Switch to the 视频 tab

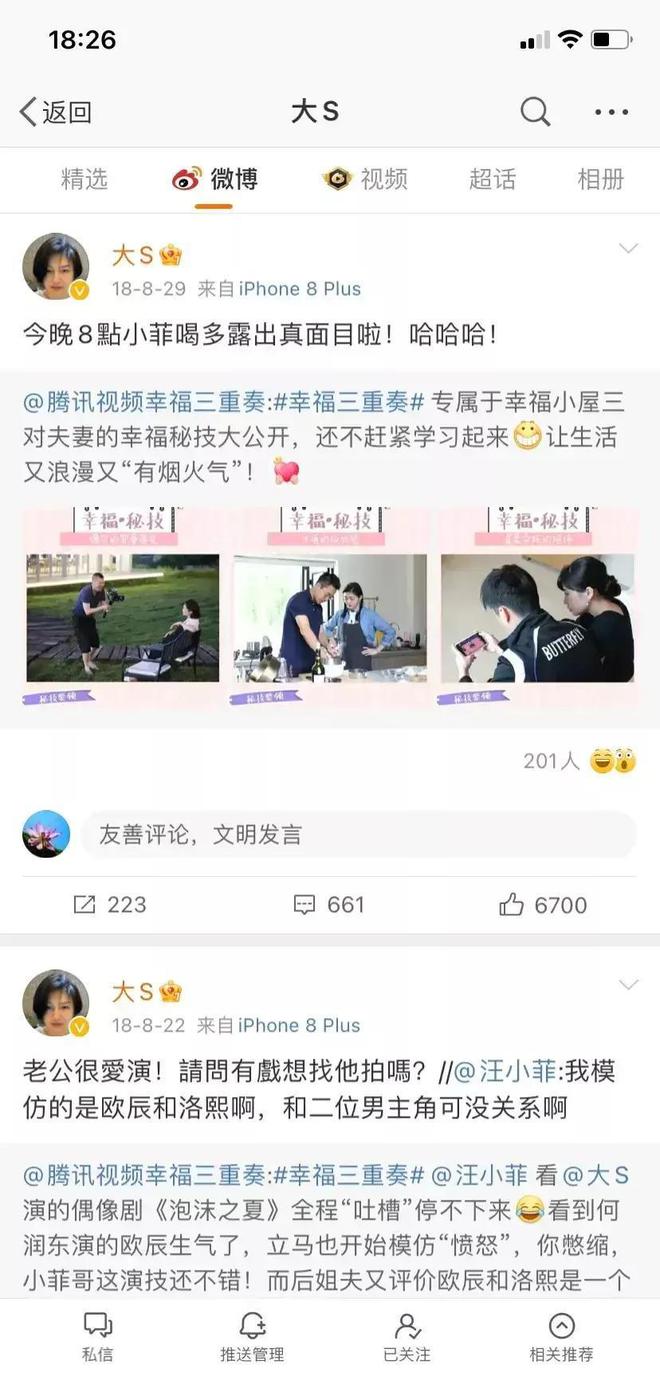(x=366, y=179)
